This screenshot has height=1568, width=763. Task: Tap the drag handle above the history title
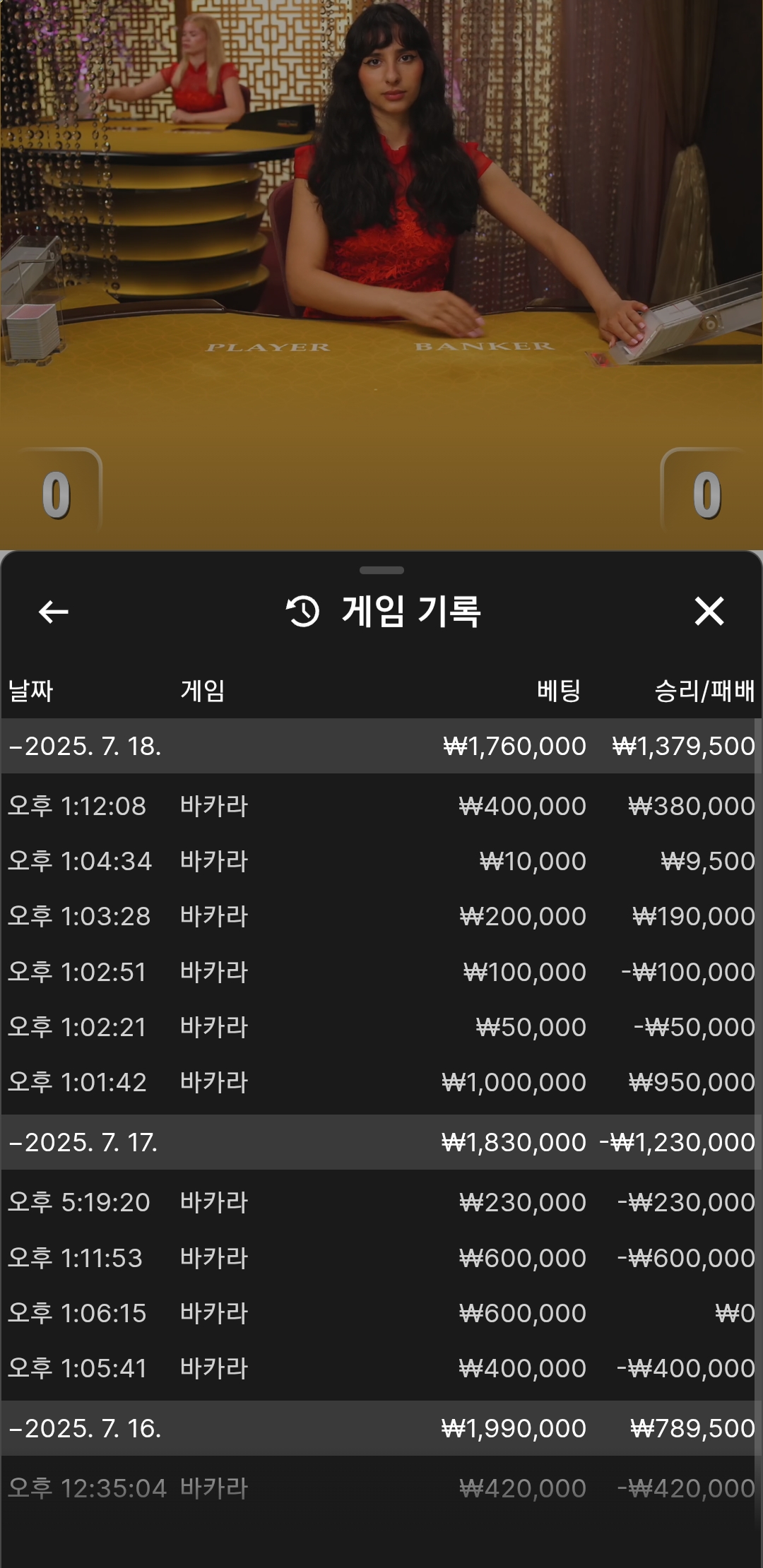[x=381, y=570]
